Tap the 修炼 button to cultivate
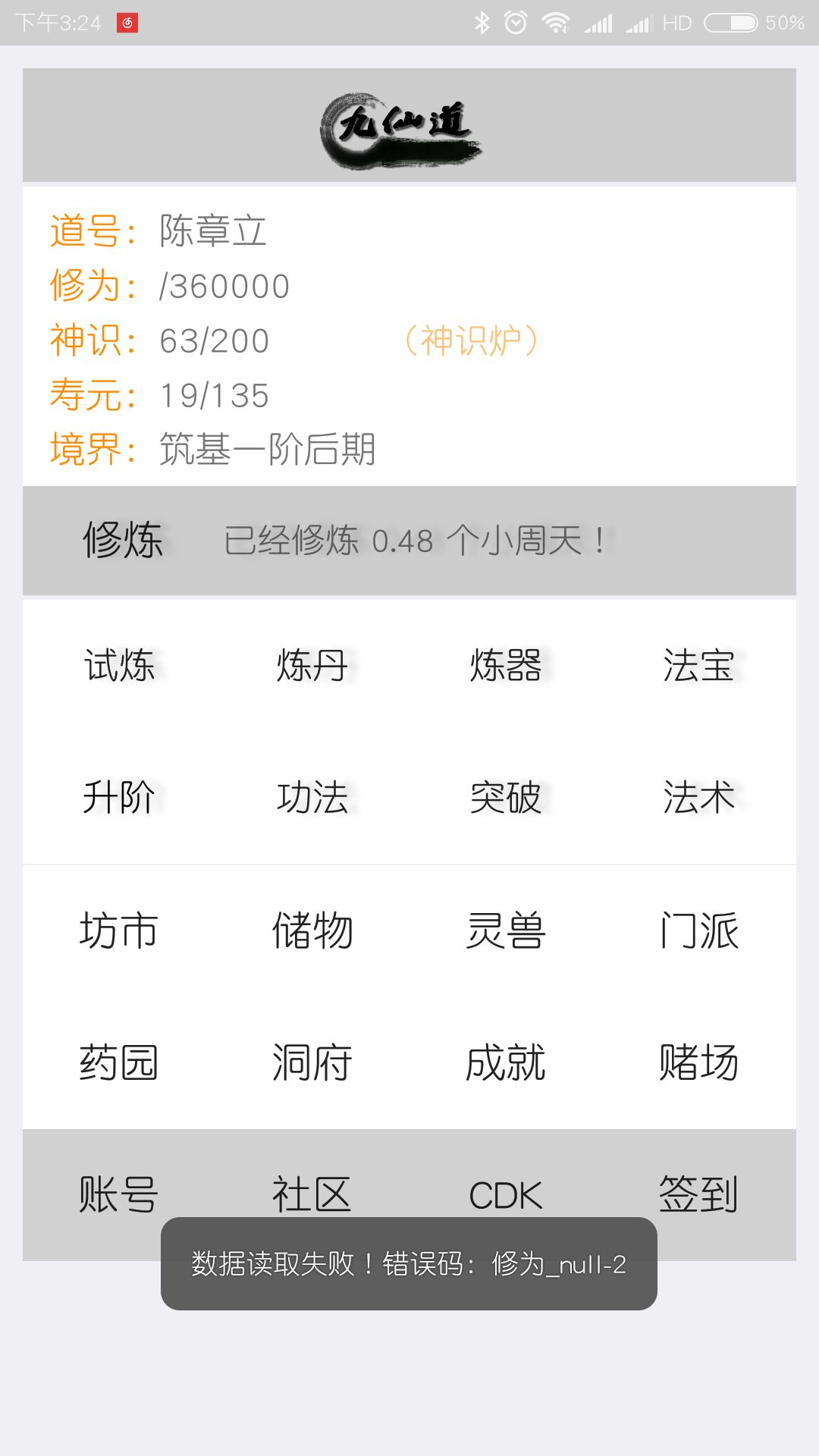This screenshot has width=819, height=1456. pos(122,540)
